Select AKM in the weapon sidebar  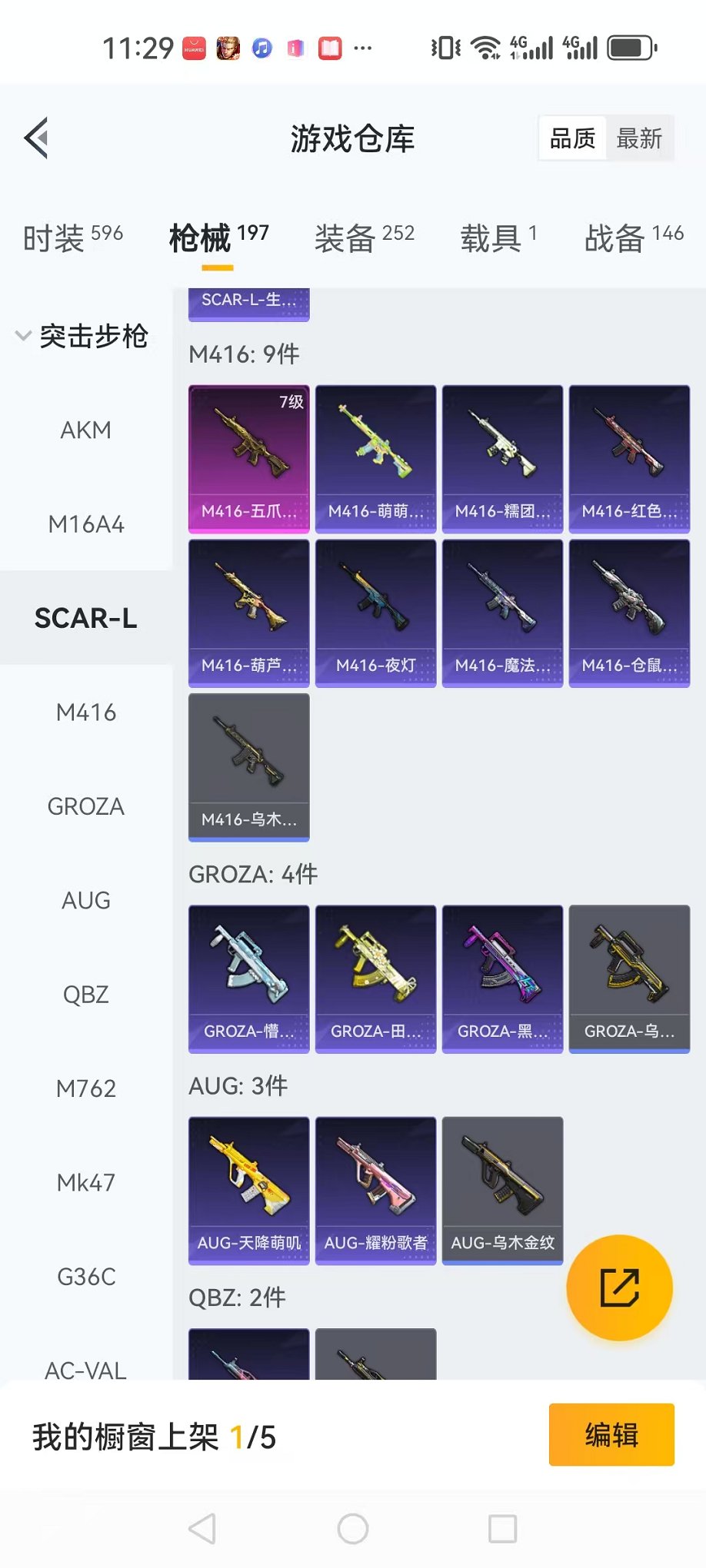click(x=85, y=430)
